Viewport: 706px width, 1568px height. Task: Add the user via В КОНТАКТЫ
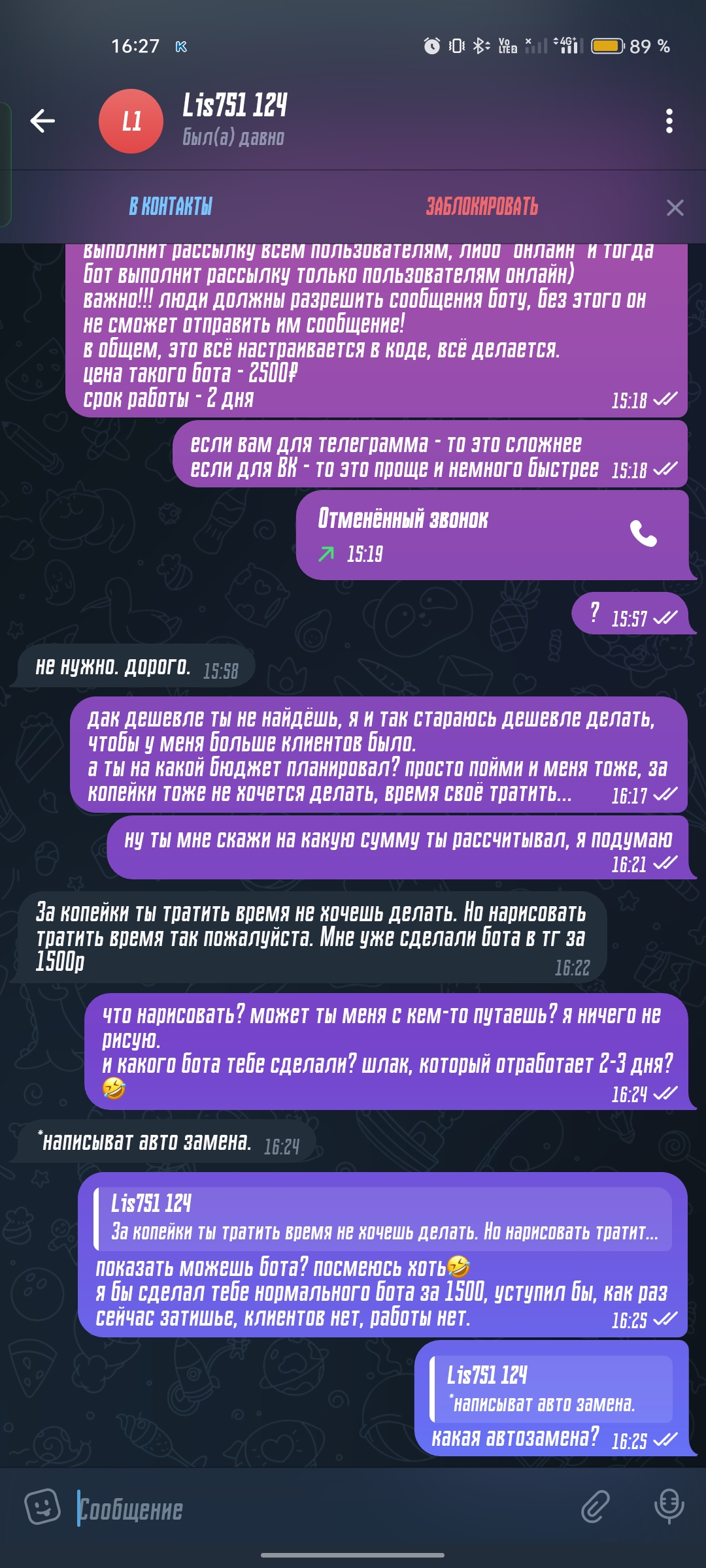coord(171,207)
